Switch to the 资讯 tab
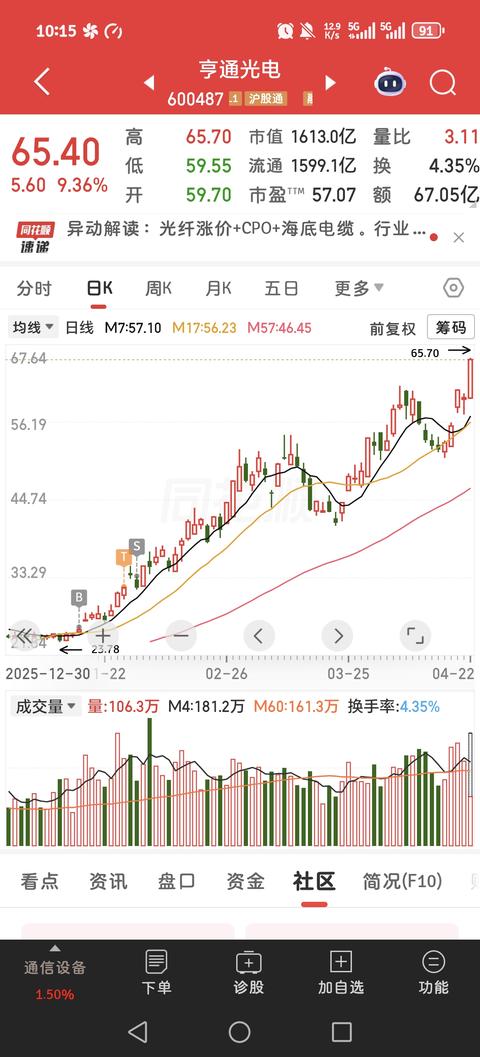Screen dimensions: 480x1057 [x=108, y=881]
